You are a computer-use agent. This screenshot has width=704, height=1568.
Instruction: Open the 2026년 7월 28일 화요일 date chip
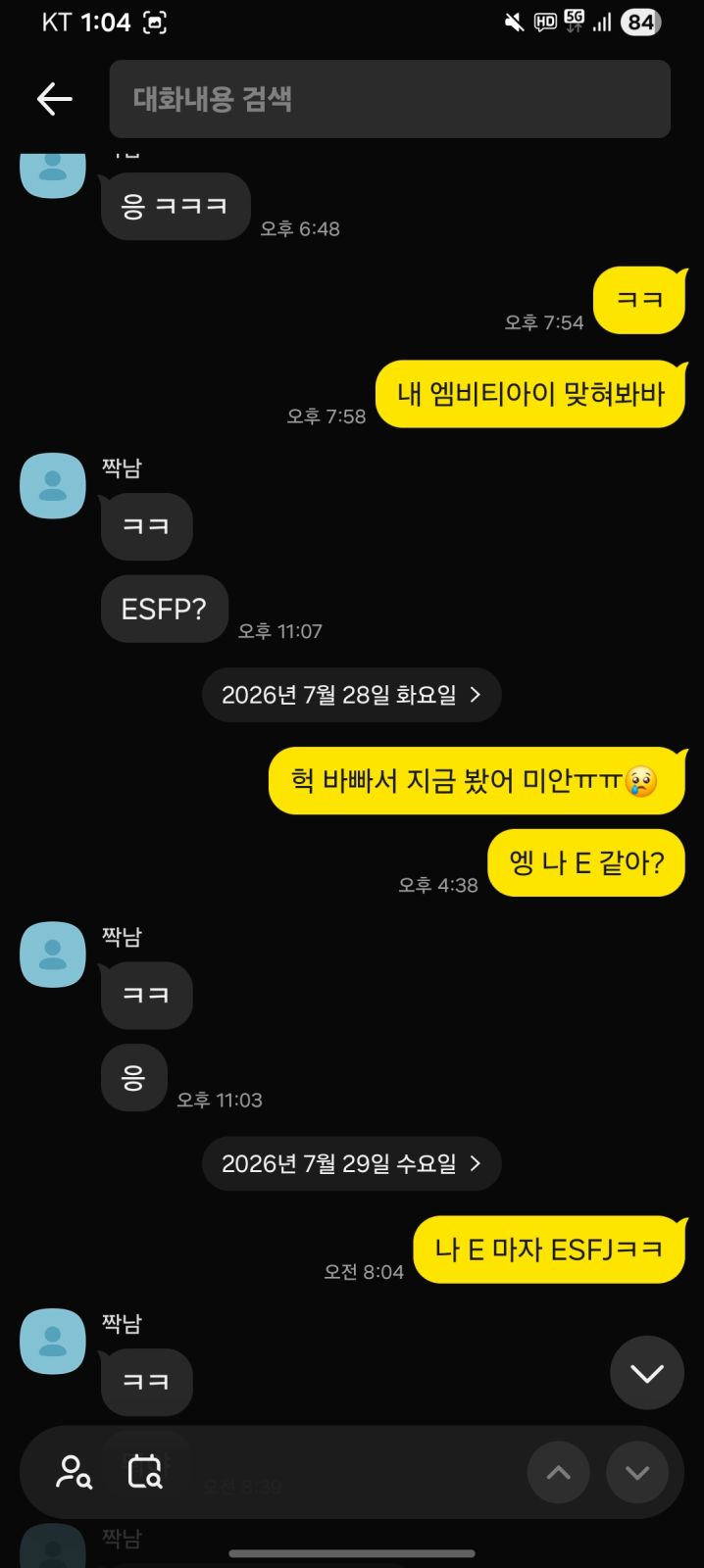[351, 695]
